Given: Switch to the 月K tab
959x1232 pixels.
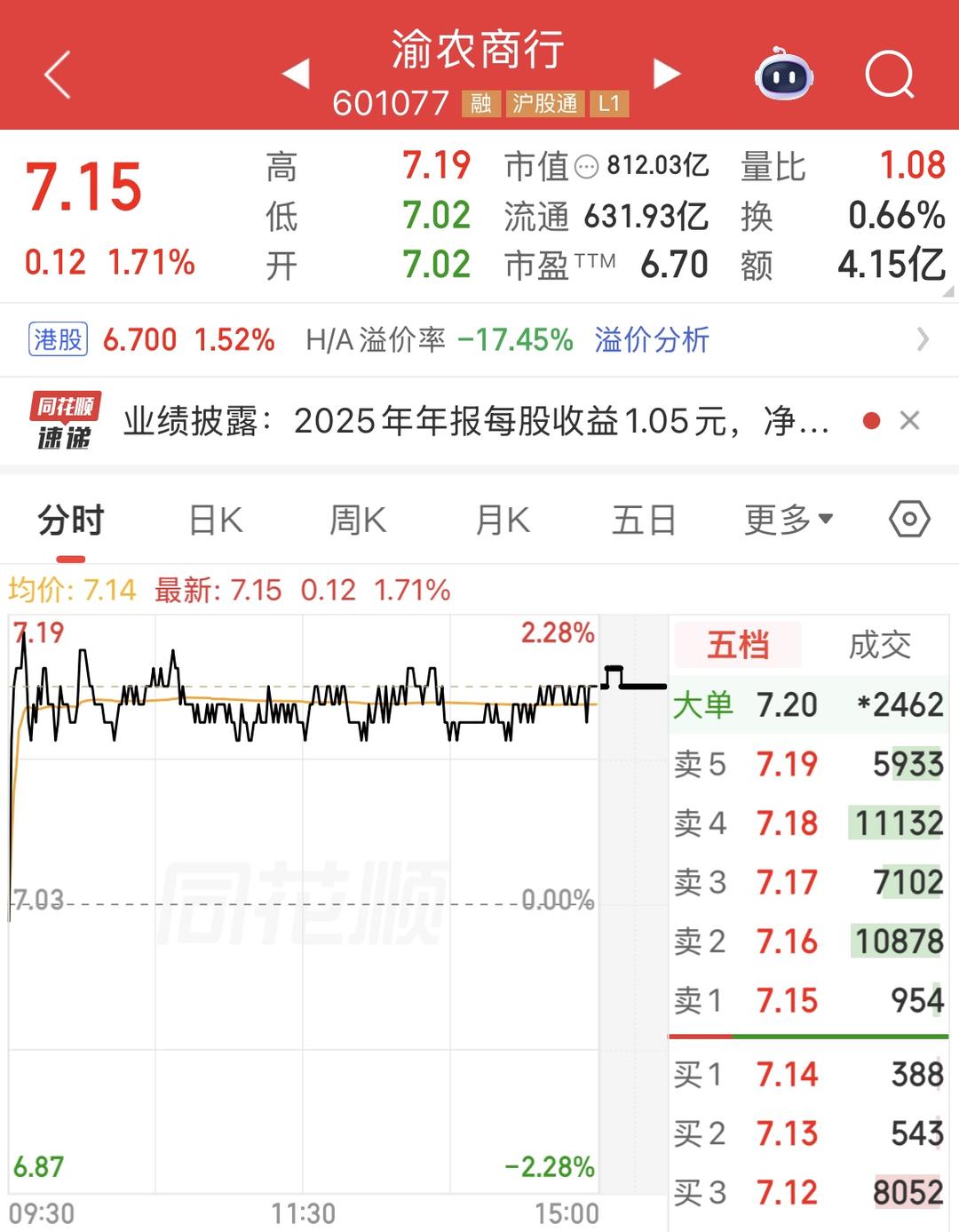Looking at the screenshot, I should pyautogui.click(x=503, y=521).
